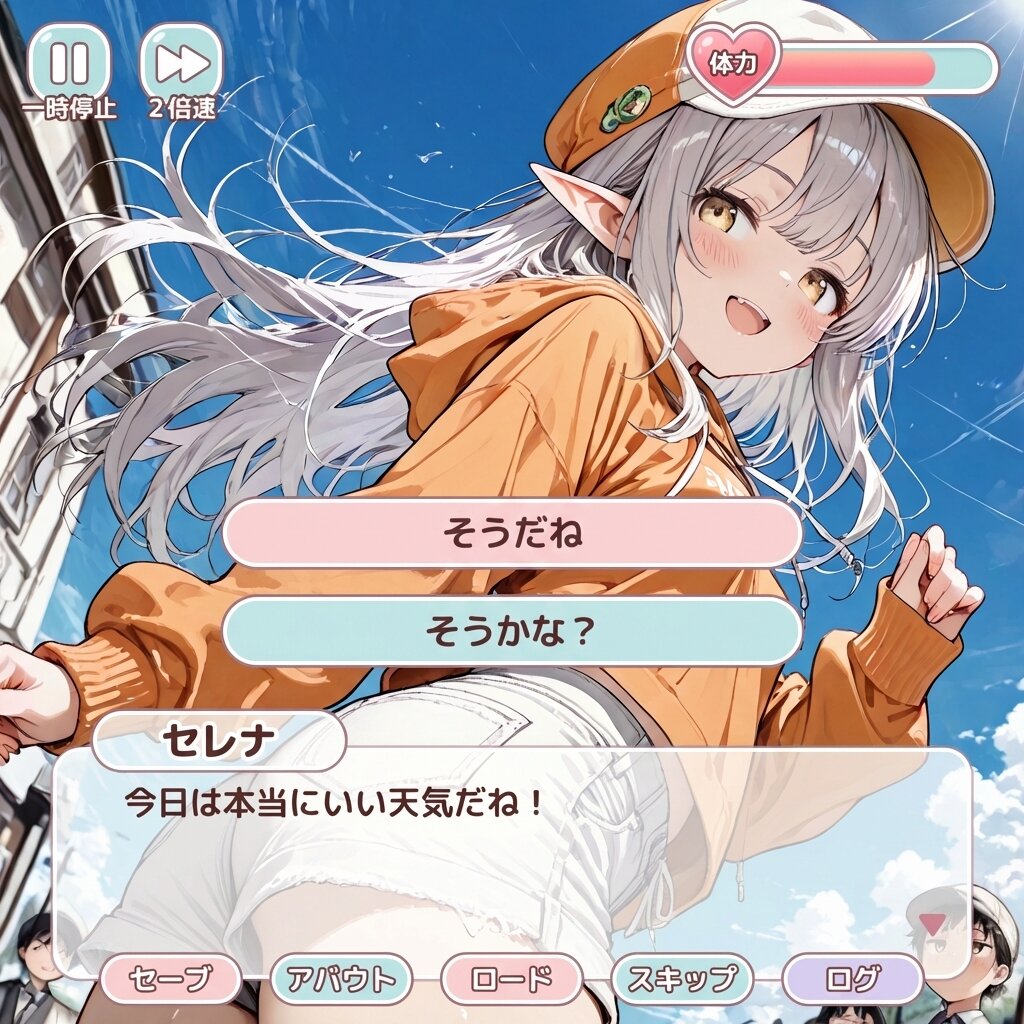Choose the reply そうかな?
The image size is (1024, 1024).
pos(512,631)
